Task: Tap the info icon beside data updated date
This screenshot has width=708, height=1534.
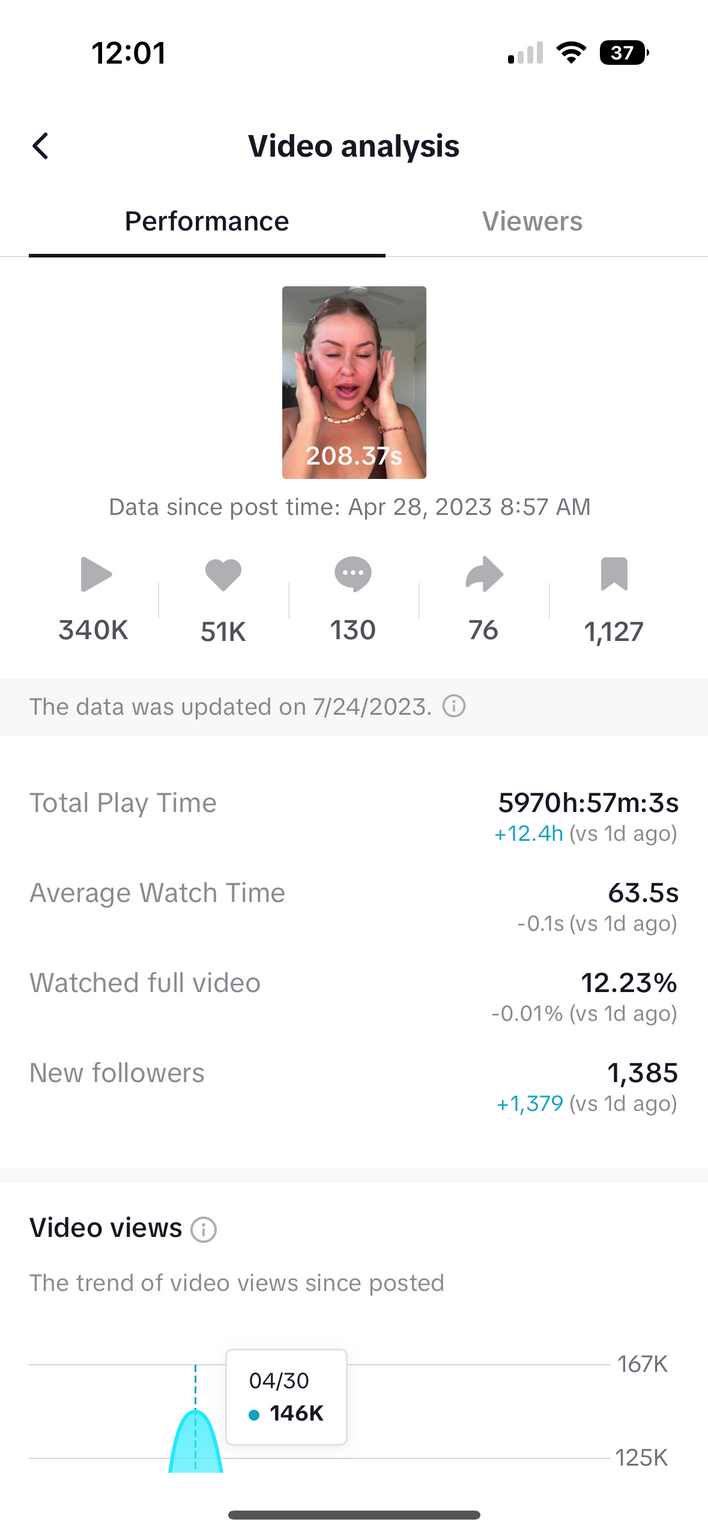Action: (x=454, y=707)
